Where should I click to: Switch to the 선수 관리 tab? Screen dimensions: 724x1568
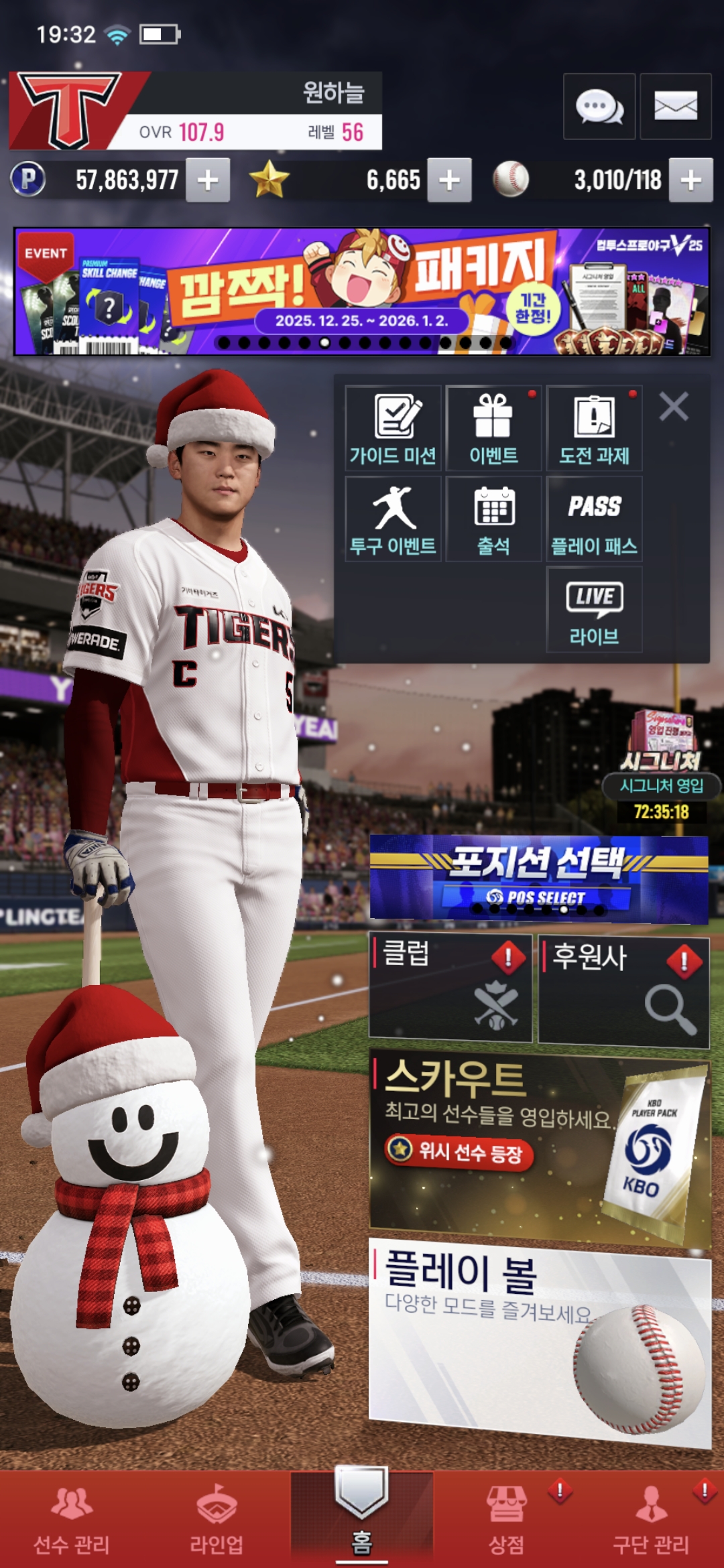tap(72, 1520)
